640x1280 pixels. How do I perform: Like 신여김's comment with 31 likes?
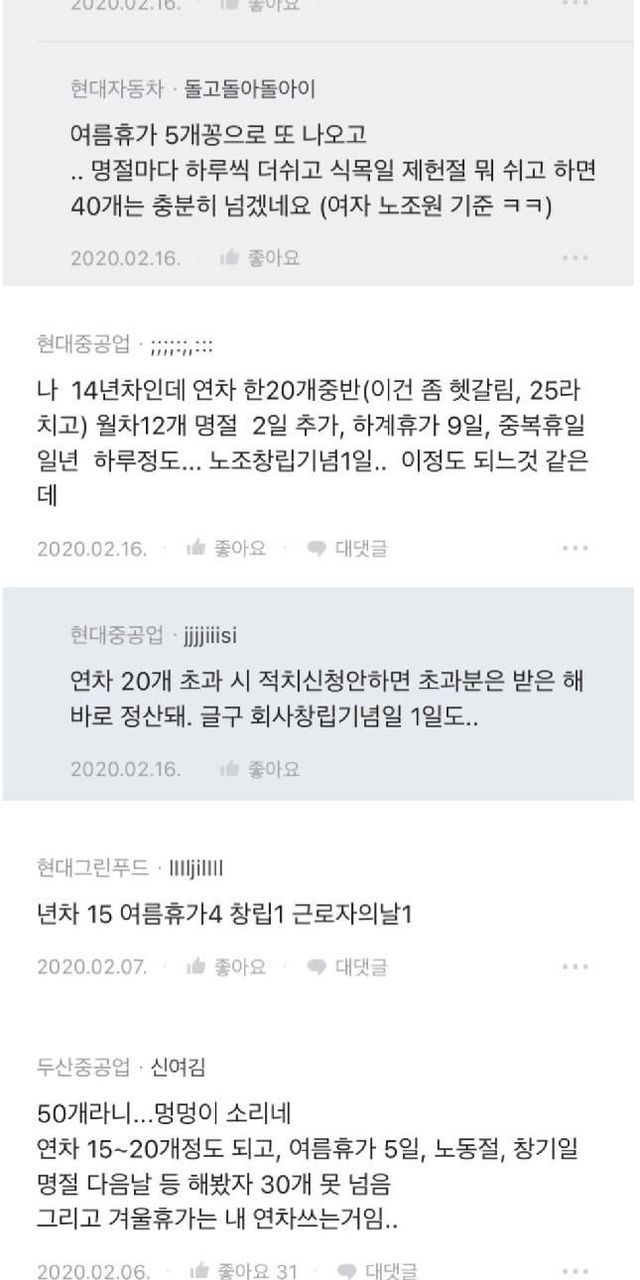241,1272
